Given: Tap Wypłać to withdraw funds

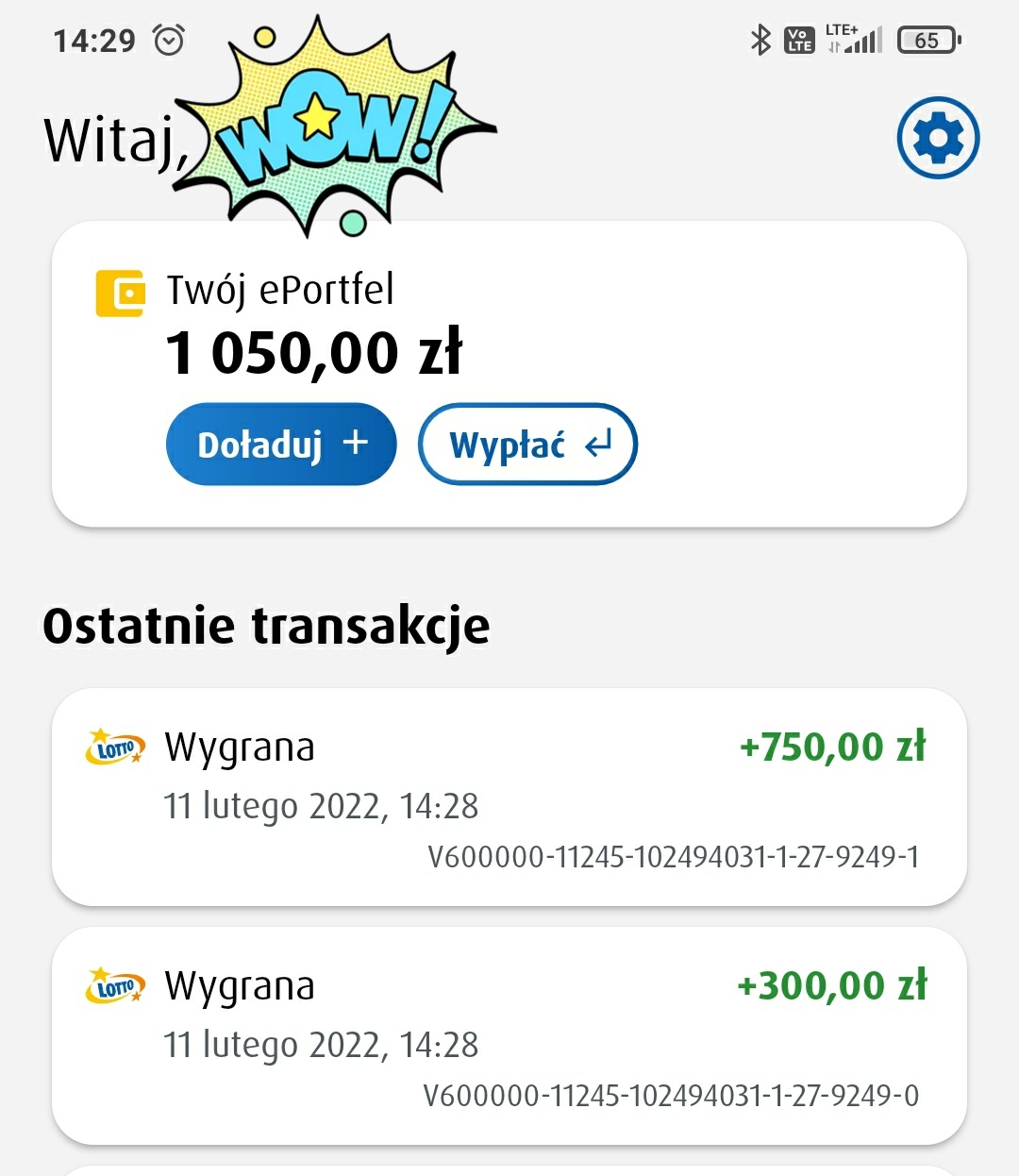Looking at the screenshot, I should point(527,445).
